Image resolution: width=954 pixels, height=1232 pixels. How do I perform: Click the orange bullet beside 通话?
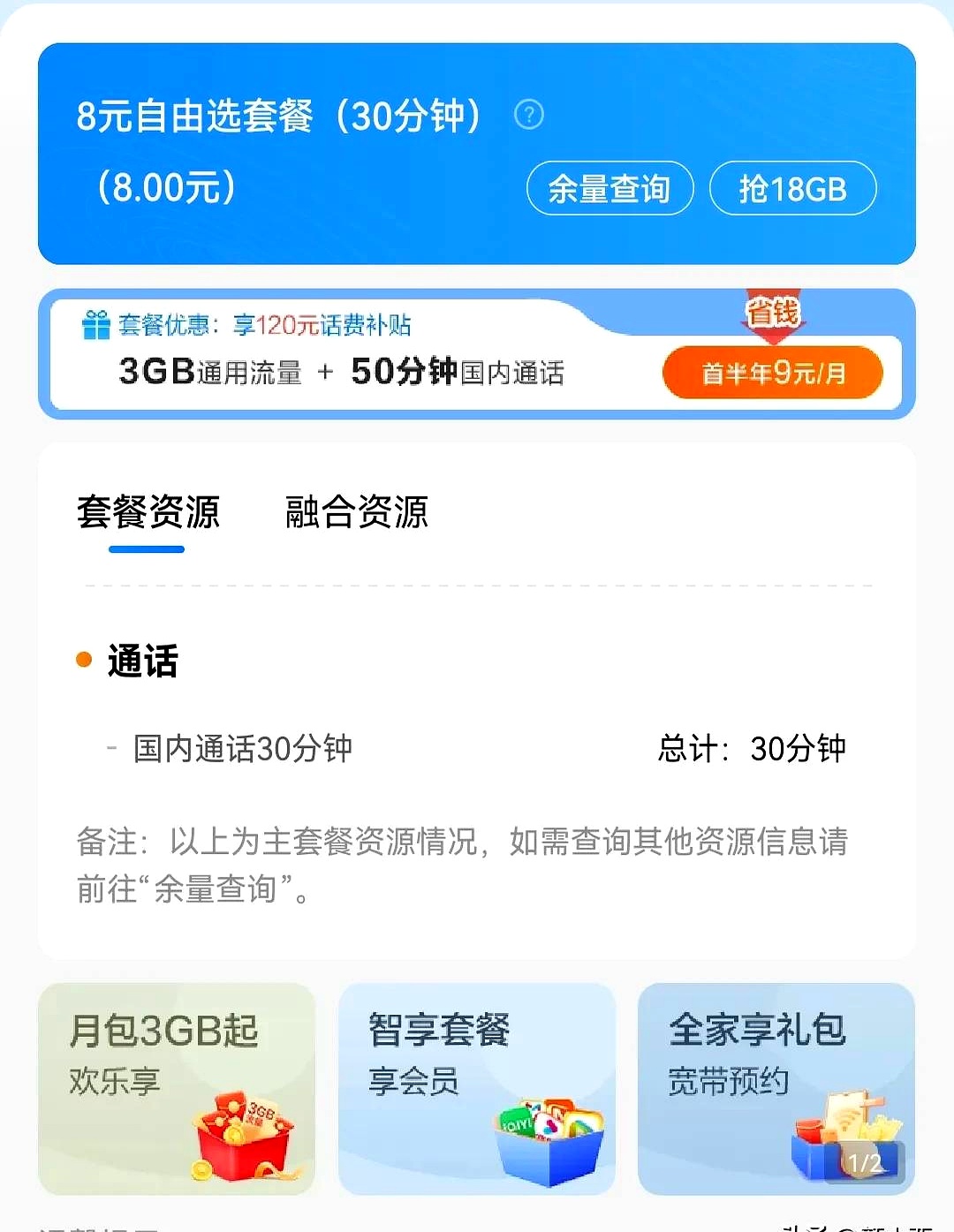83,659
